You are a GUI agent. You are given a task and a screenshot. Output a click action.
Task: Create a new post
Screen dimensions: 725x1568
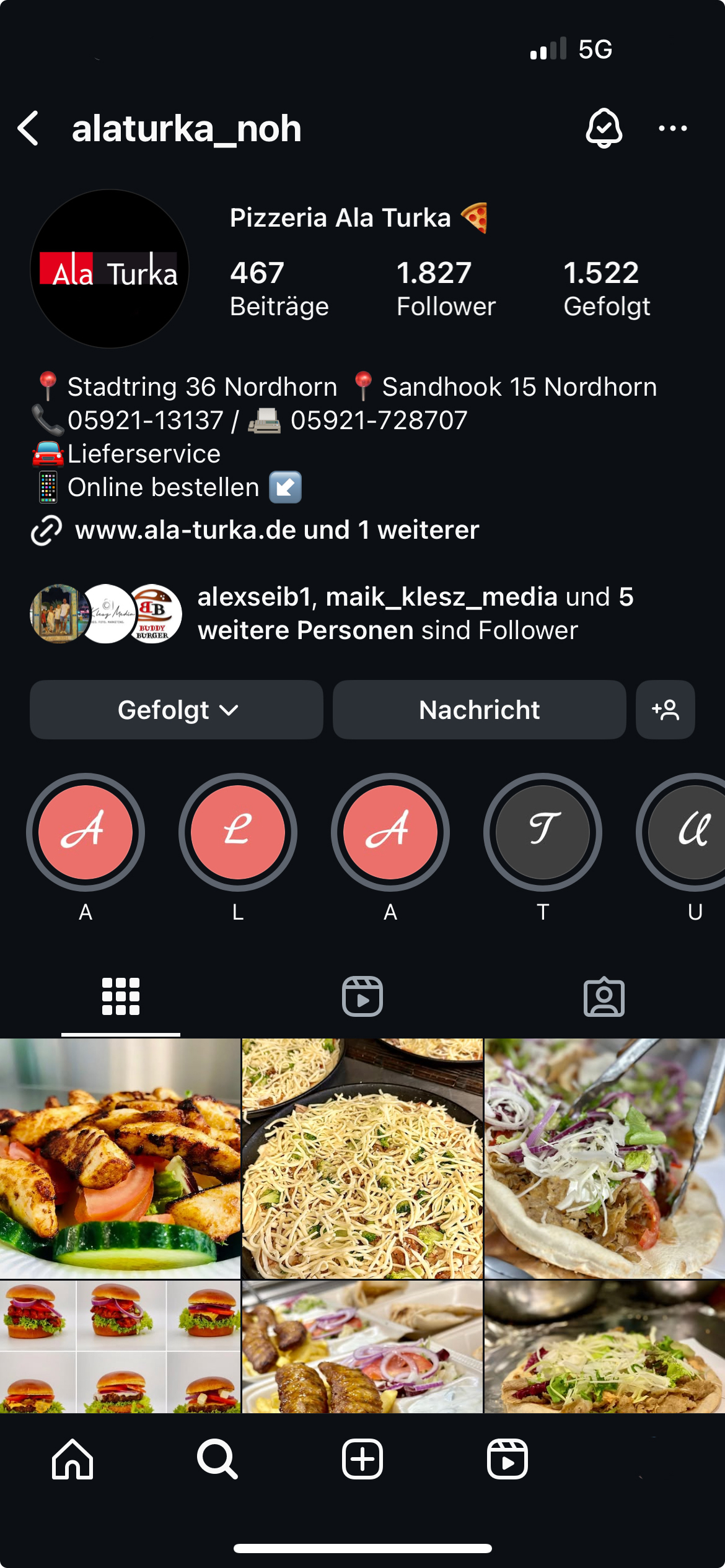coord(362,1459)
